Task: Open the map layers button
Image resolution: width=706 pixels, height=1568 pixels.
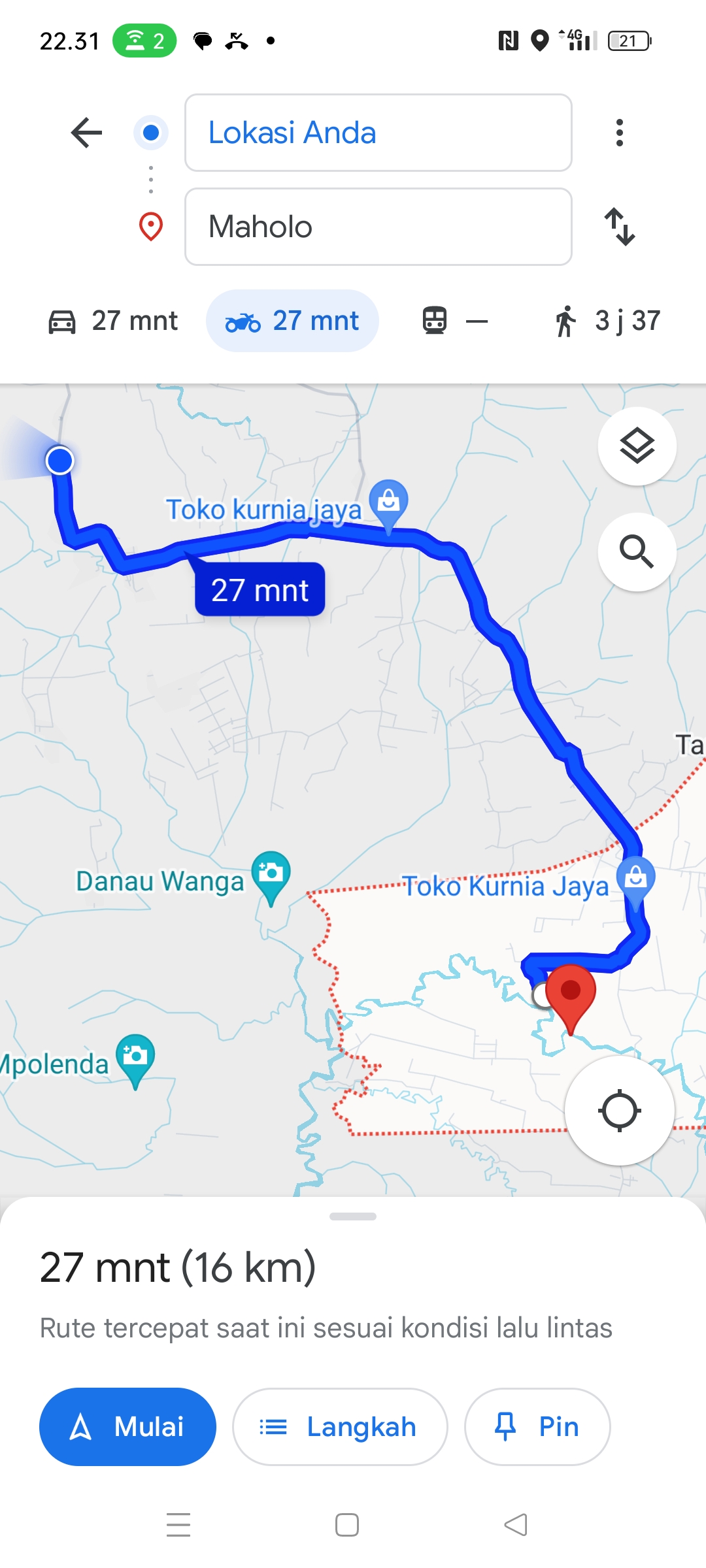Action: (637, 446)
